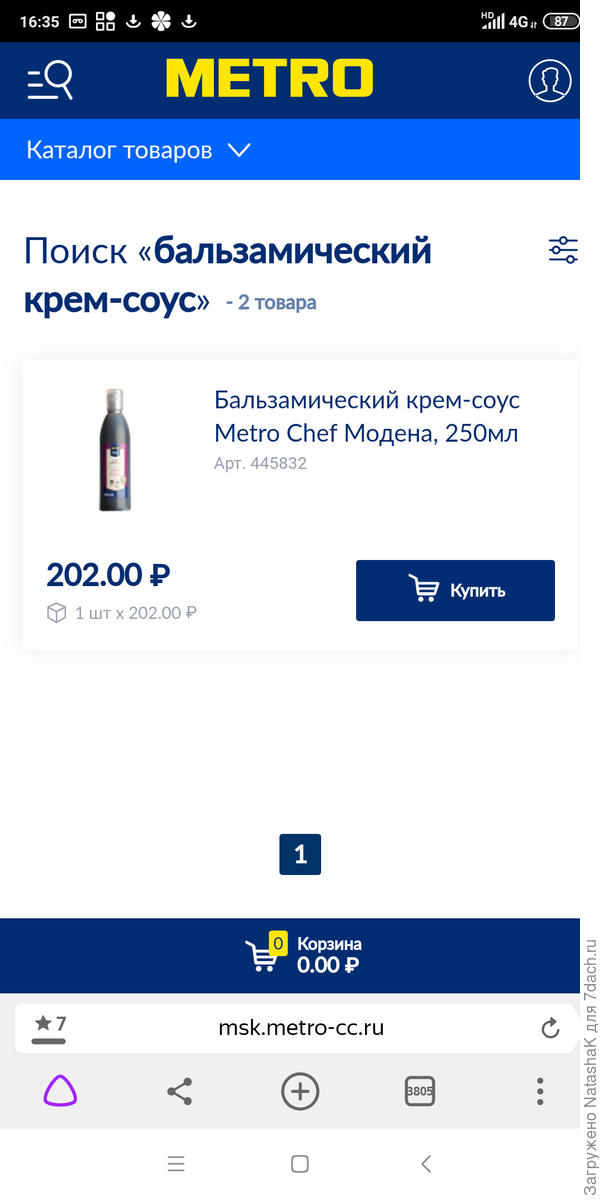This screenshot has height=1200, width=600.
Task: Open Бальзамический крем-соус Metro Chef product
Action: (367, 417)
